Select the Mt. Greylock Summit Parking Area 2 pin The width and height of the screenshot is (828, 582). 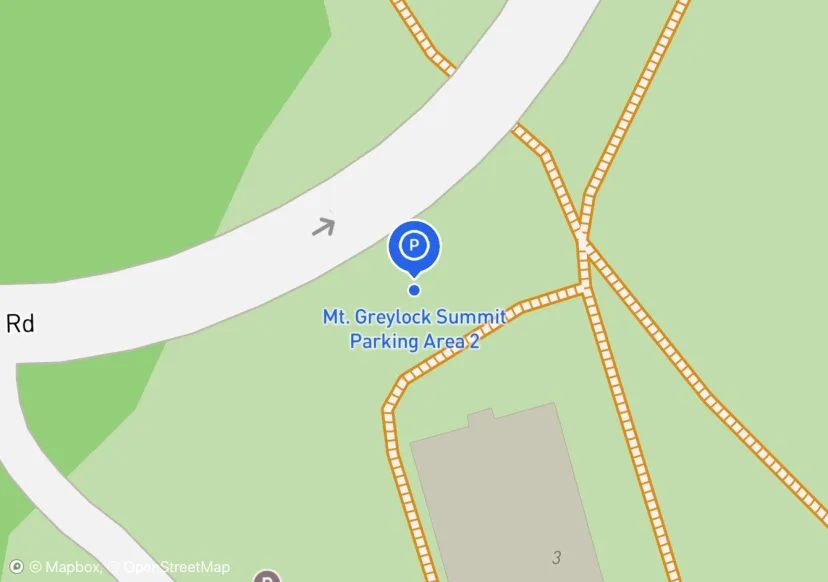point(414,245)
